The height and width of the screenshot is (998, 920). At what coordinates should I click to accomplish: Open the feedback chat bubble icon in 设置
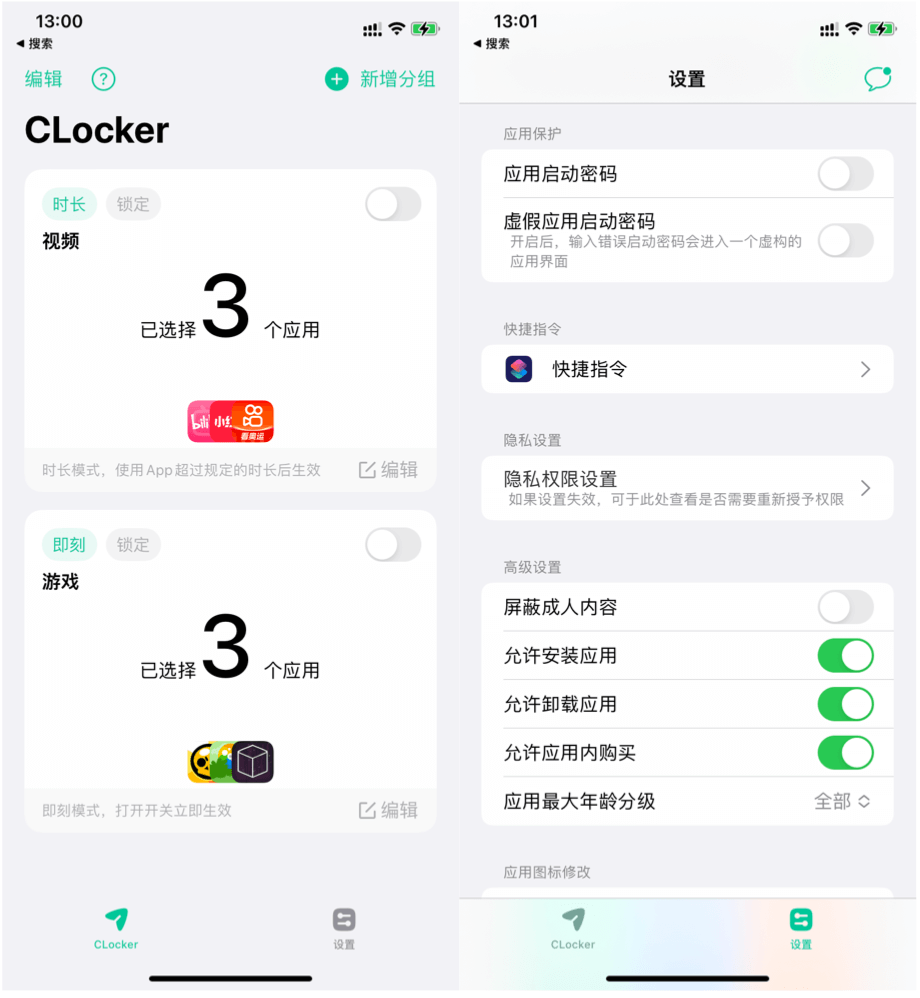(877, 80)
